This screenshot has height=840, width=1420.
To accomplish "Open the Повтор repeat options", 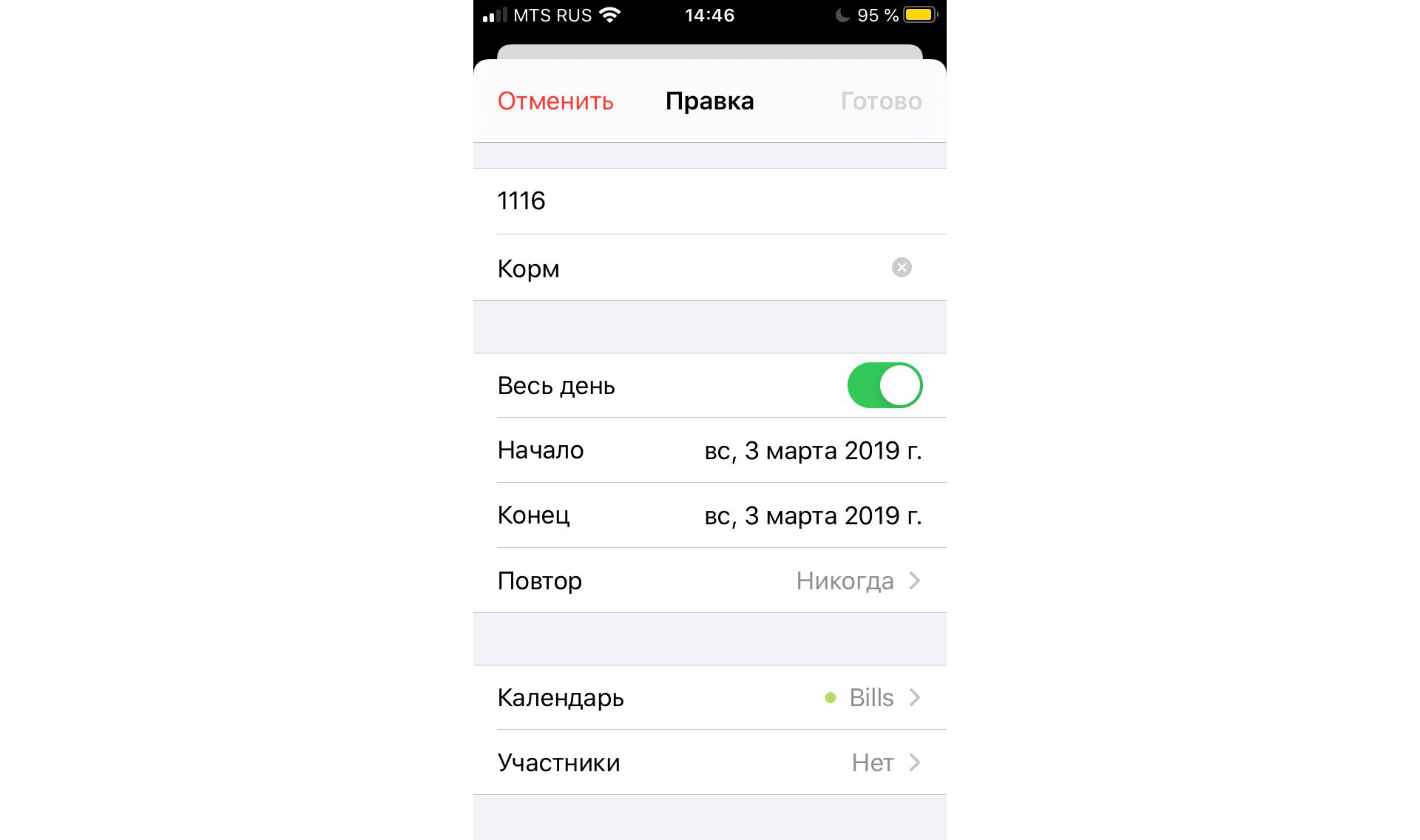I will tap(710, 580).
